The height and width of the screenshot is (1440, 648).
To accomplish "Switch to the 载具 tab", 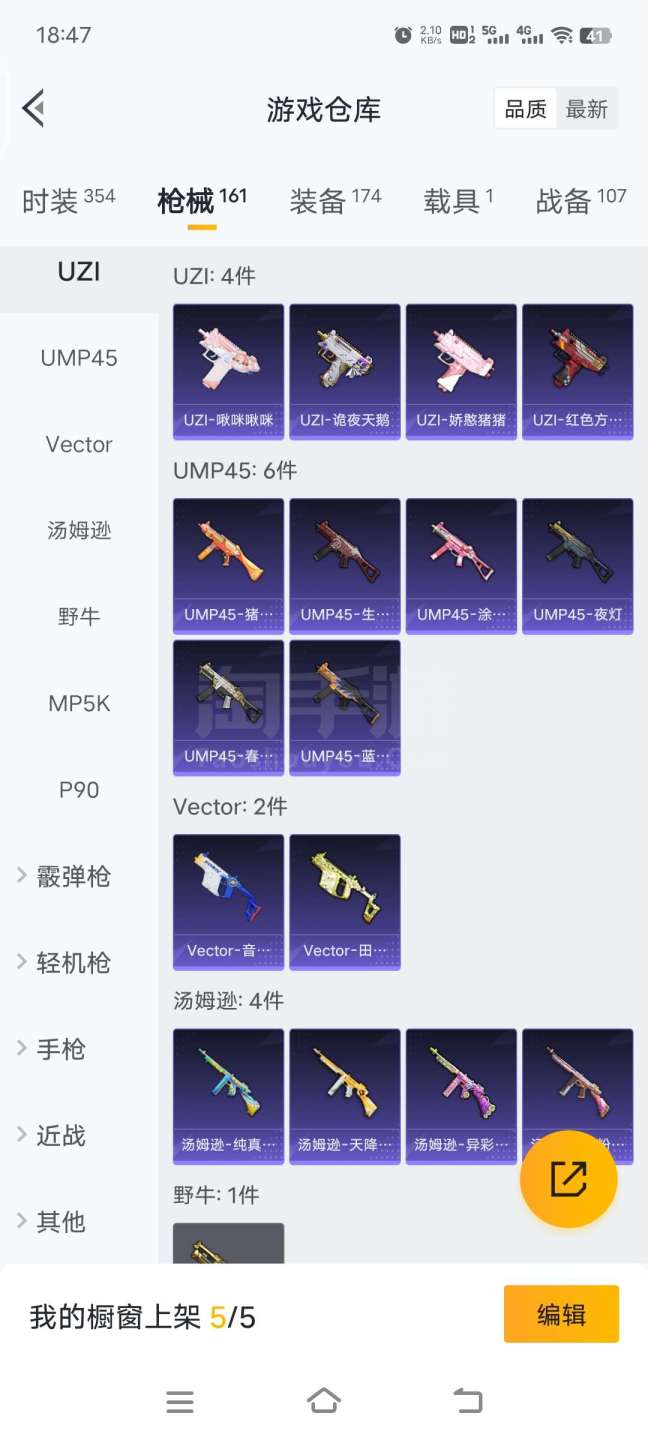I will click(458, 200).
